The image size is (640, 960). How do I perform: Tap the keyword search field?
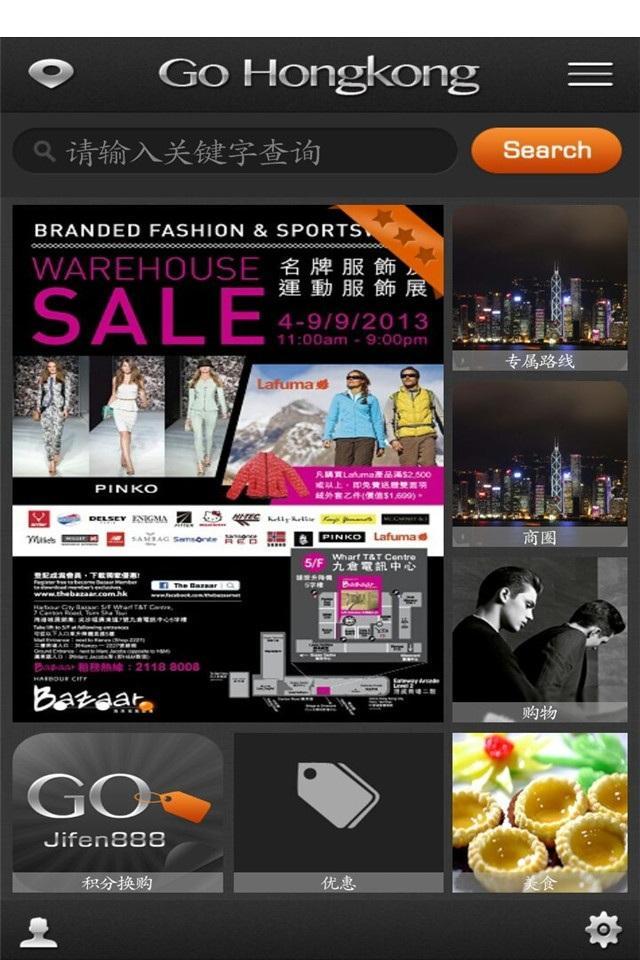[235, 152]
